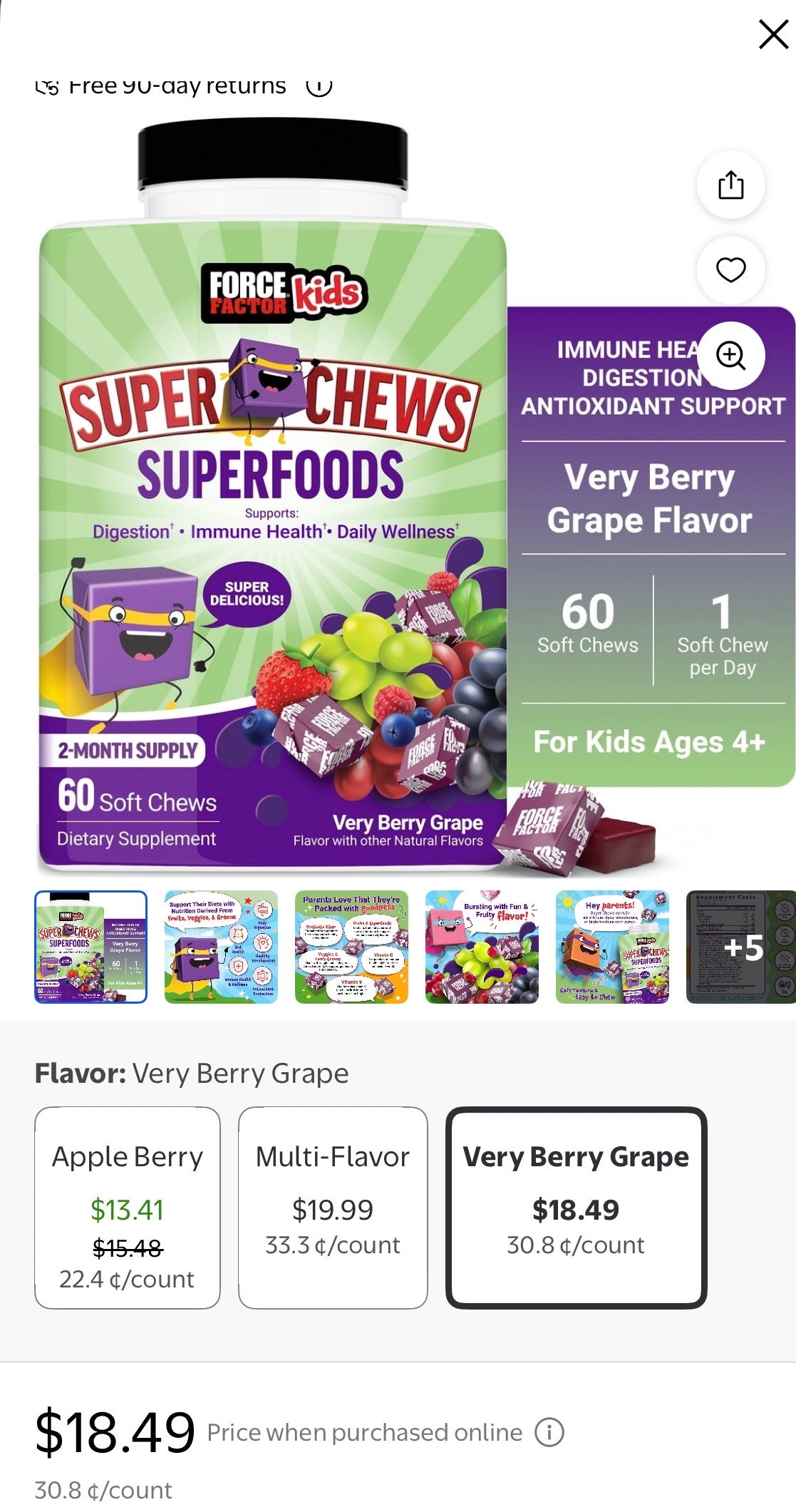Share this product
Screen dimensions: 796x1512
730,185
